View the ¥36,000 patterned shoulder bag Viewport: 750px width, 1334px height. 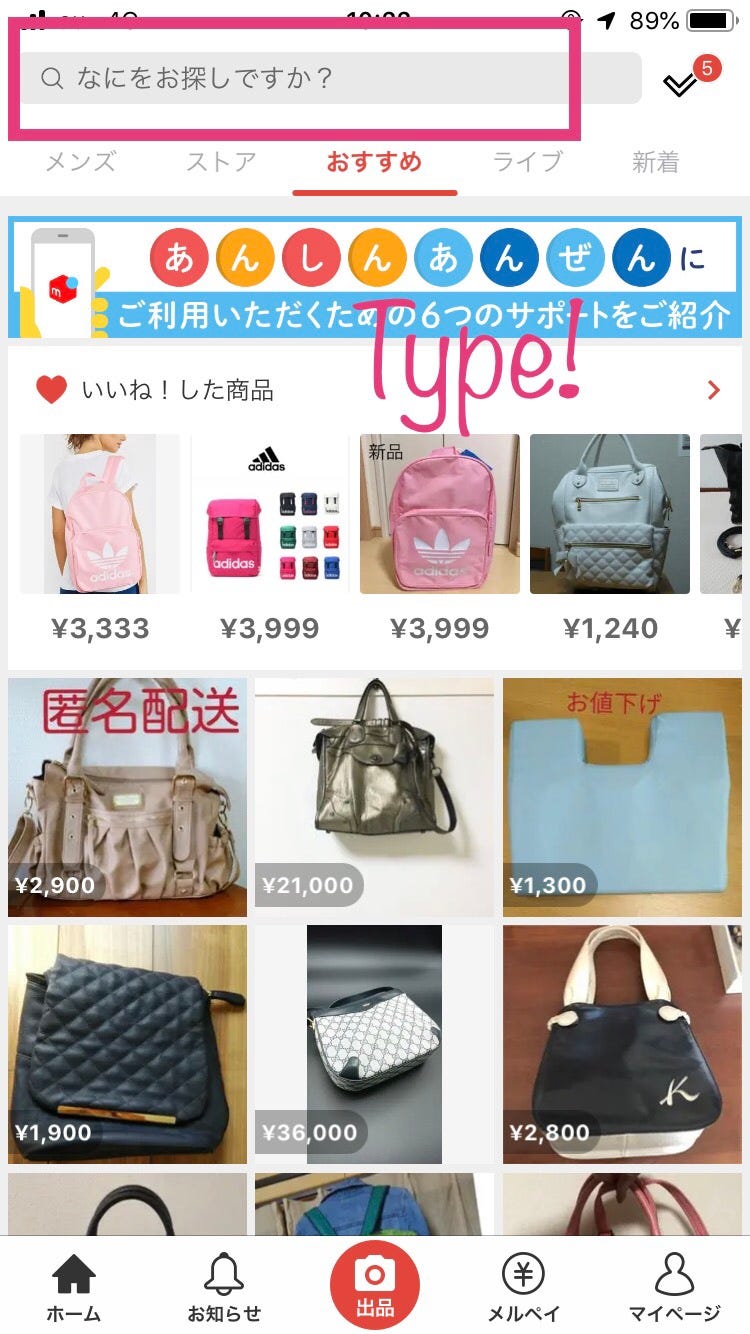374,1044
